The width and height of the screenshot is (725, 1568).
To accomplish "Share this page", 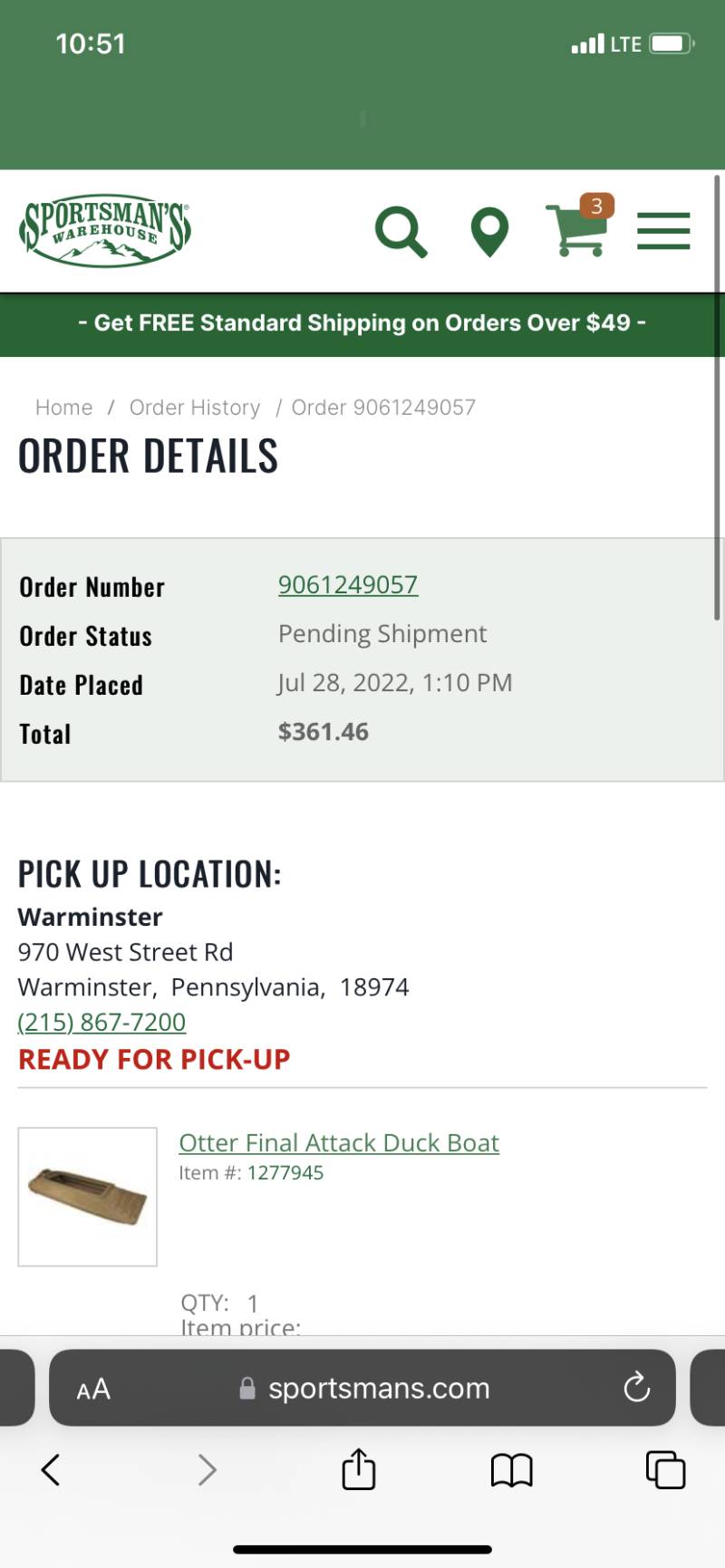I will (359, 1468).
